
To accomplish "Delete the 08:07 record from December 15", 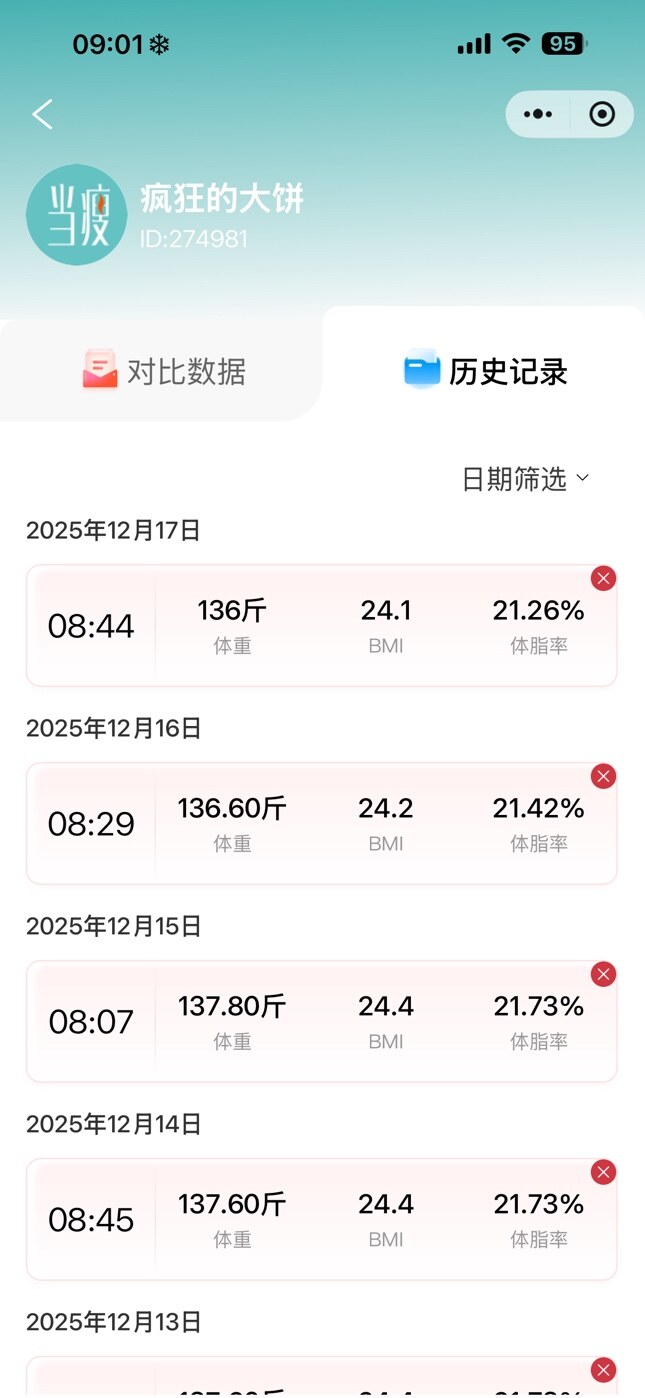I will pyautogui.click(x=603, y=974).
